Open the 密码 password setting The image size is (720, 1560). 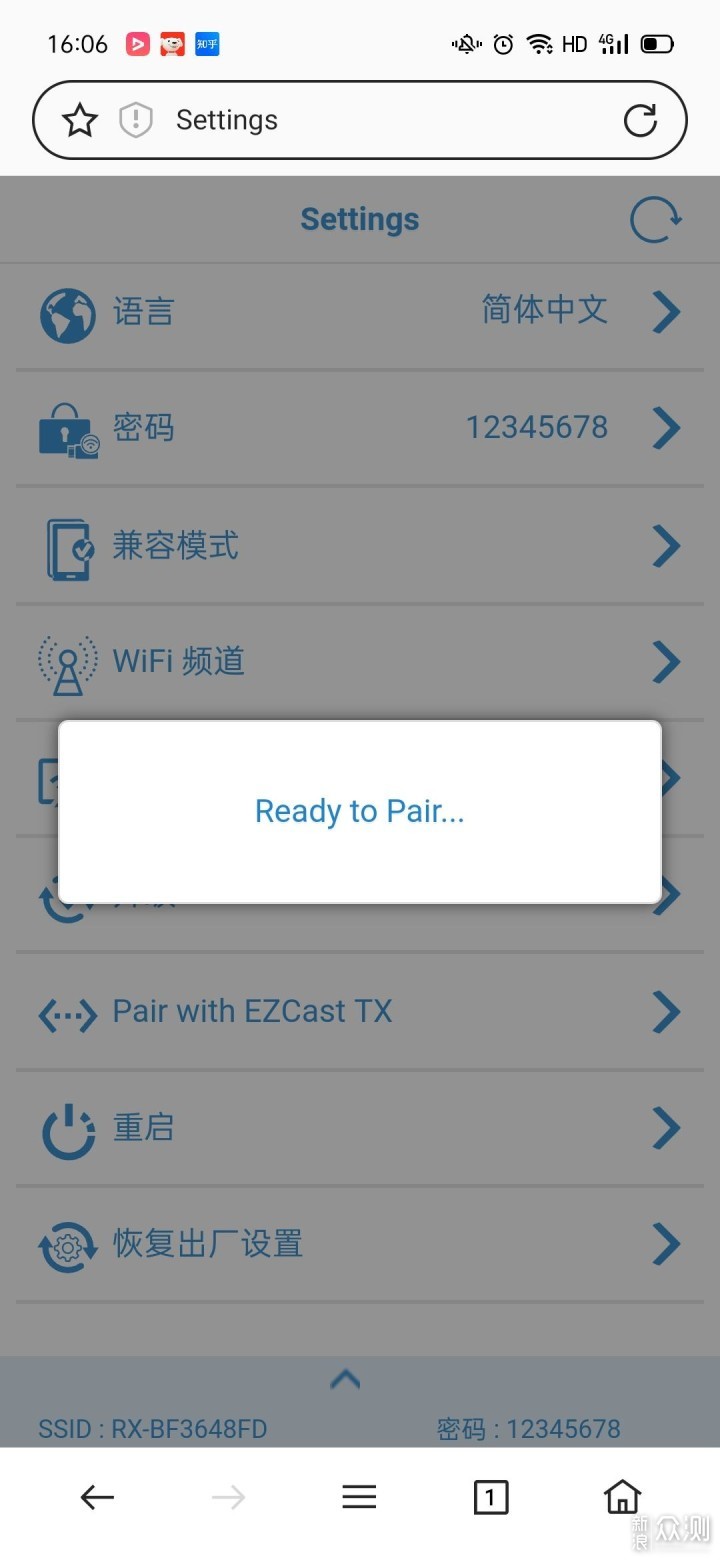(360, 428)
